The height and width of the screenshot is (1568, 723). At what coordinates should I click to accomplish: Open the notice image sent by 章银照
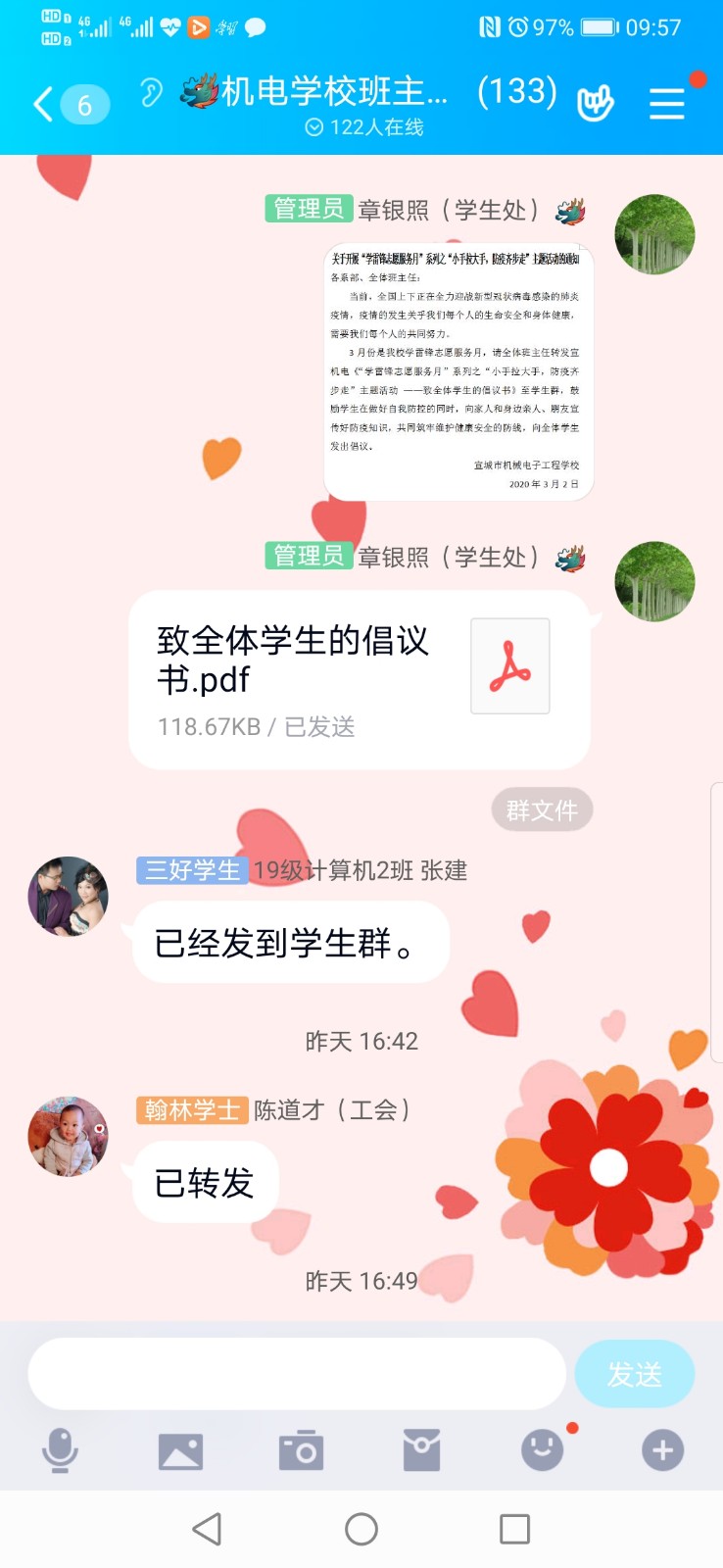click(x=458, y=371)
